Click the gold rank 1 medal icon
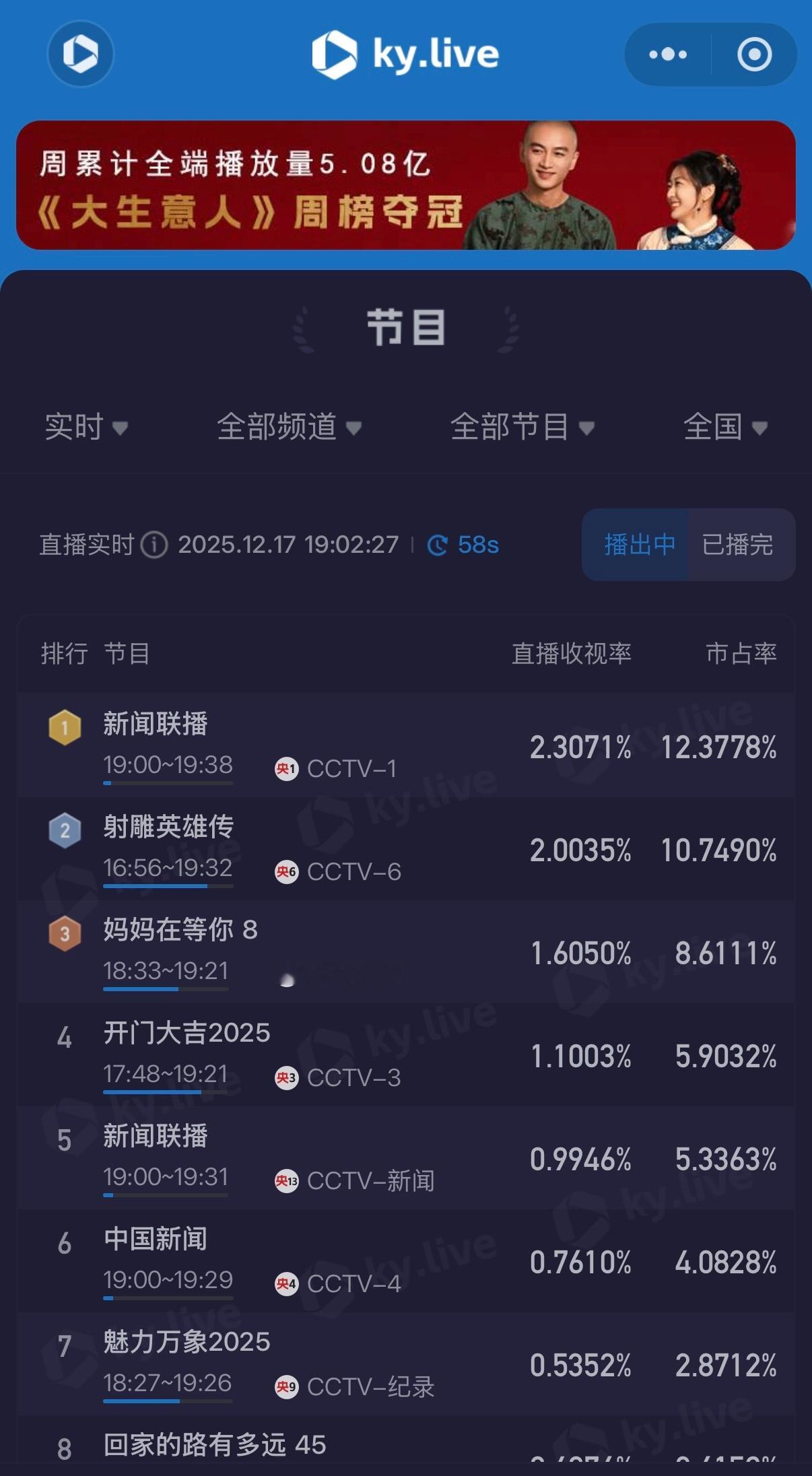 [65, 729]
